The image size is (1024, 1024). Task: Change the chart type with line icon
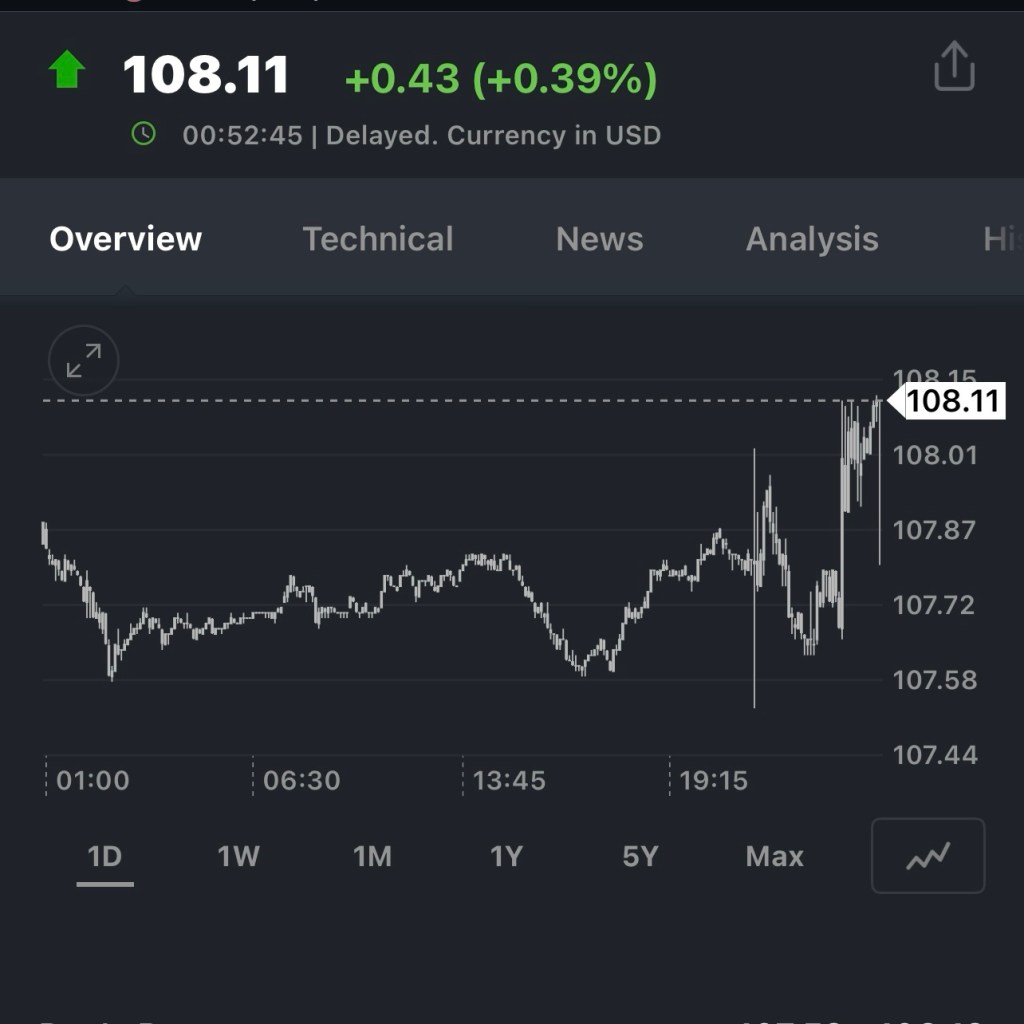click(928, 856)
